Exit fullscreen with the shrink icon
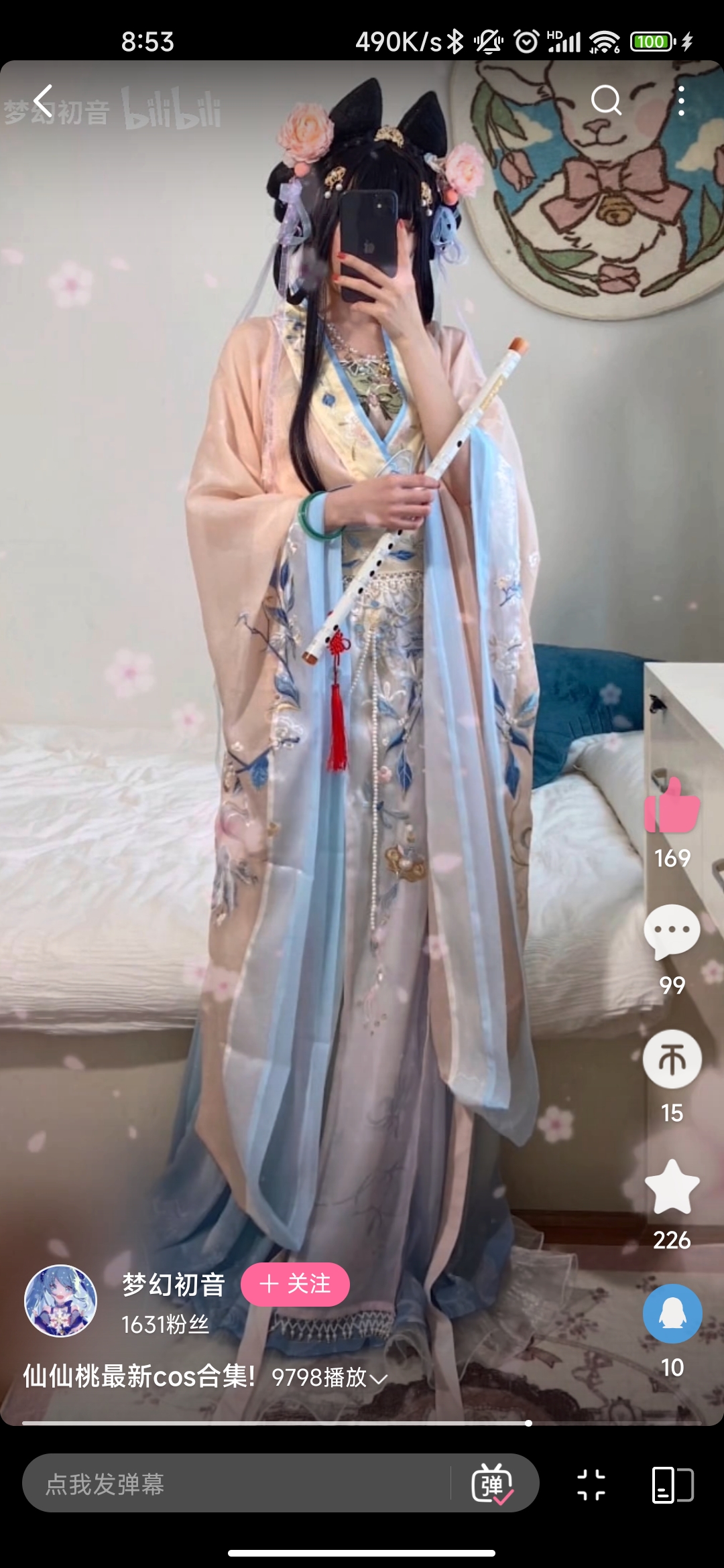The image size is (724, 1568). pos(591,1484)
